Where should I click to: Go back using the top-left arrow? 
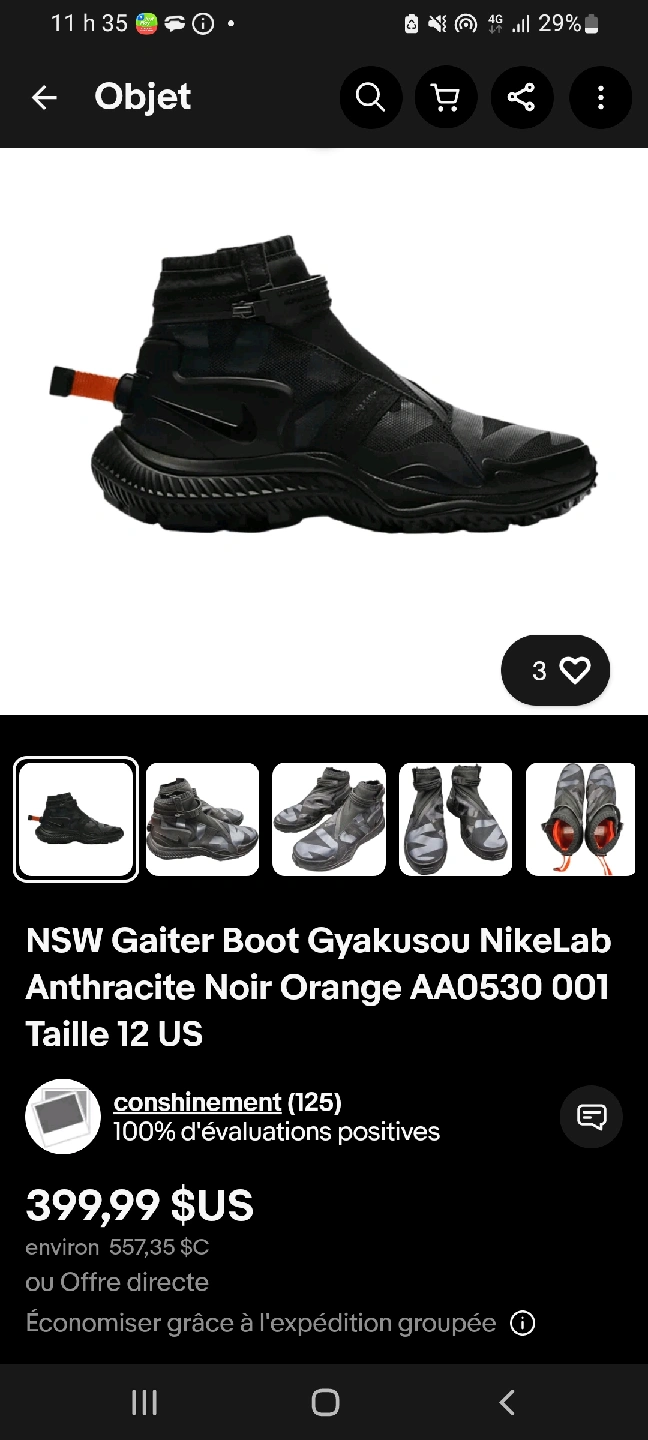point(44,97)
